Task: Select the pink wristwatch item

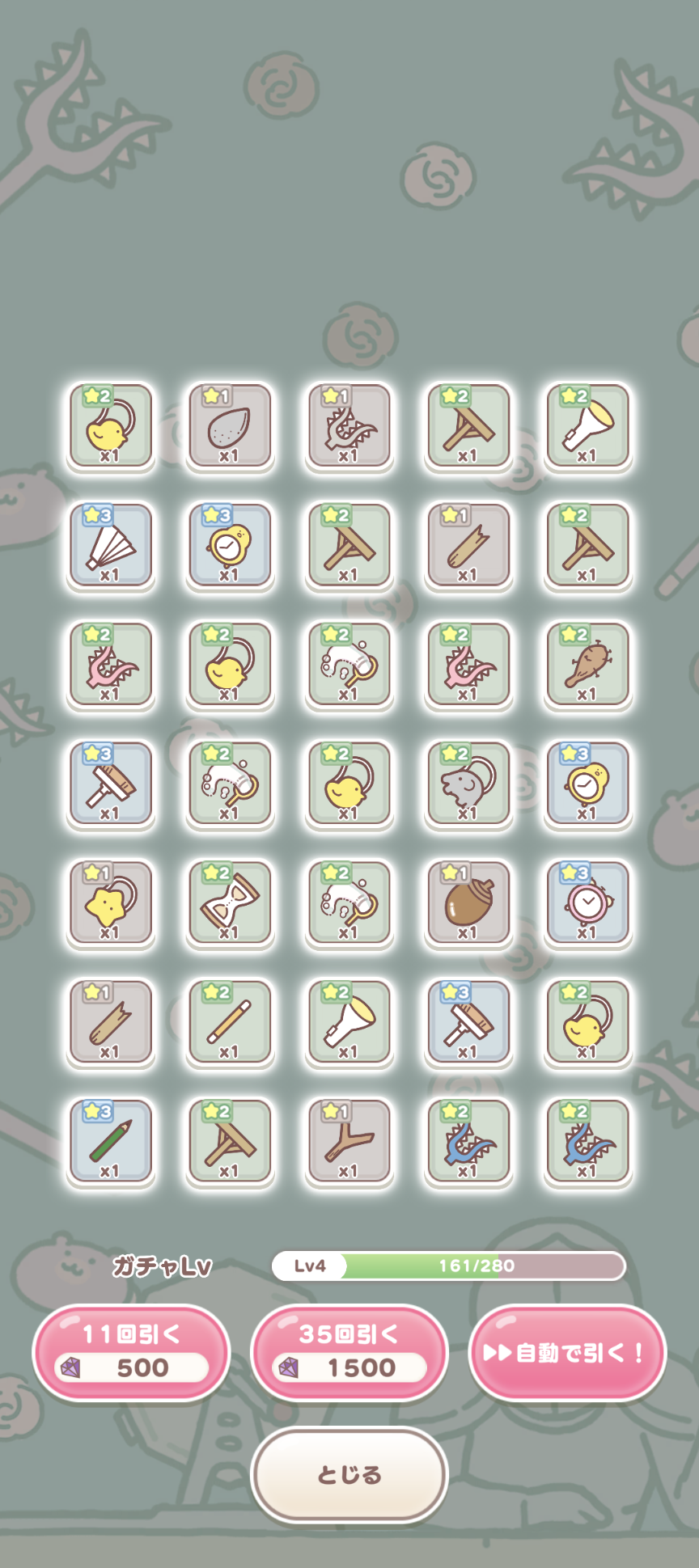Action: (588, 904)
